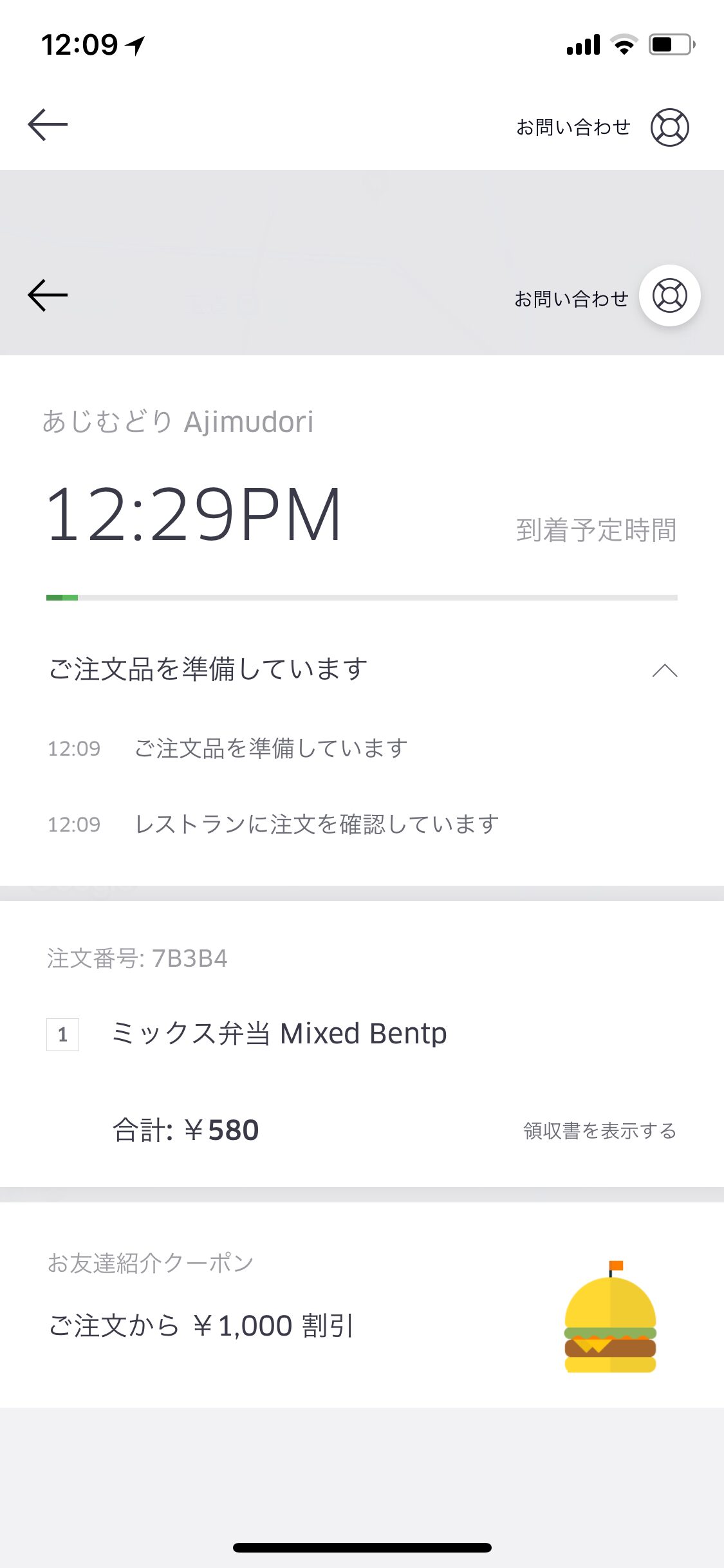Tap the round white お問い合わせ button on the map
The image size is (724, 1568).
coord(669,296)
